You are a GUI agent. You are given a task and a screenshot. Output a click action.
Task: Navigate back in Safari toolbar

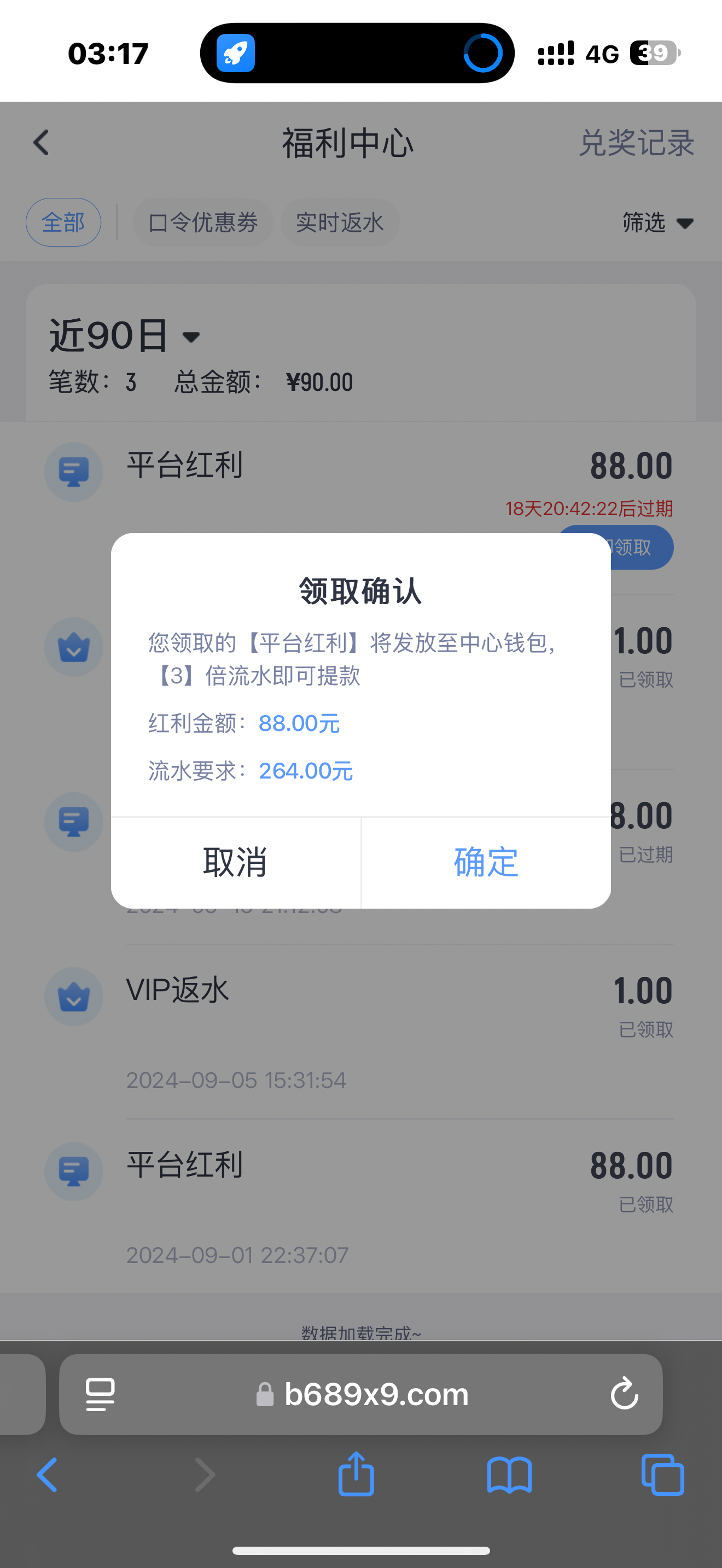point(48,1475)
